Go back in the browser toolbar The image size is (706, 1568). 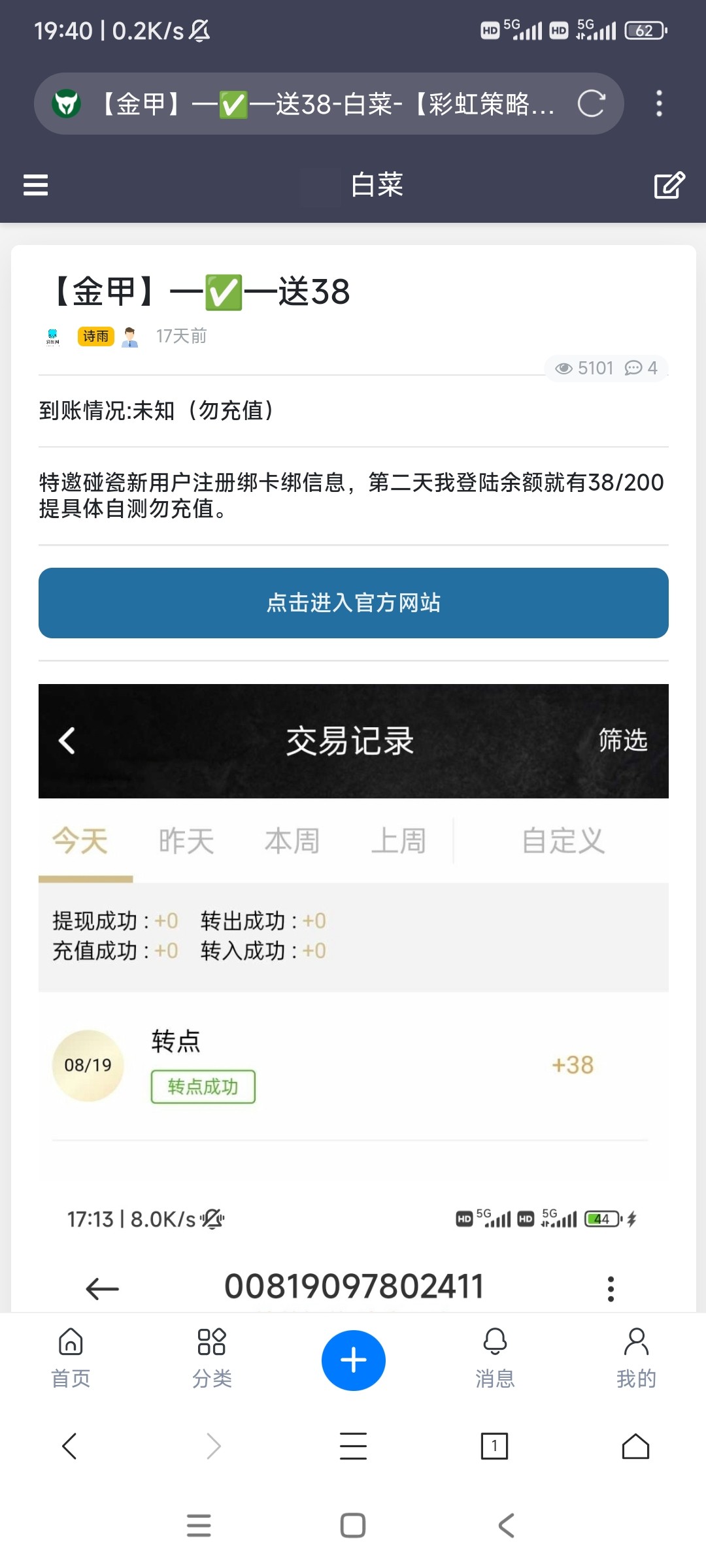click(70, 1446)
